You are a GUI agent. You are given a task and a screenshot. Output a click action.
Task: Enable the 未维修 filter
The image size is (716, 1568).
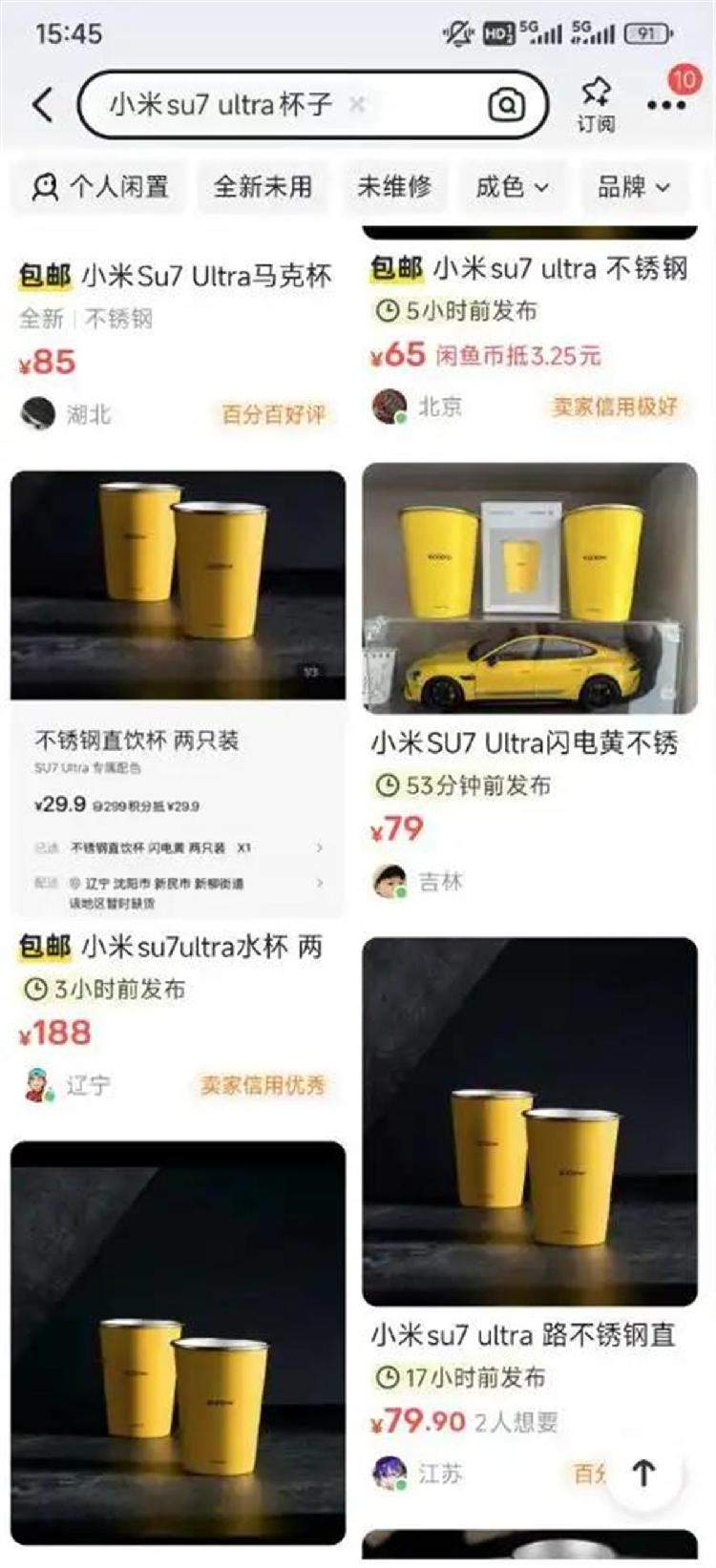coord(395,187)
